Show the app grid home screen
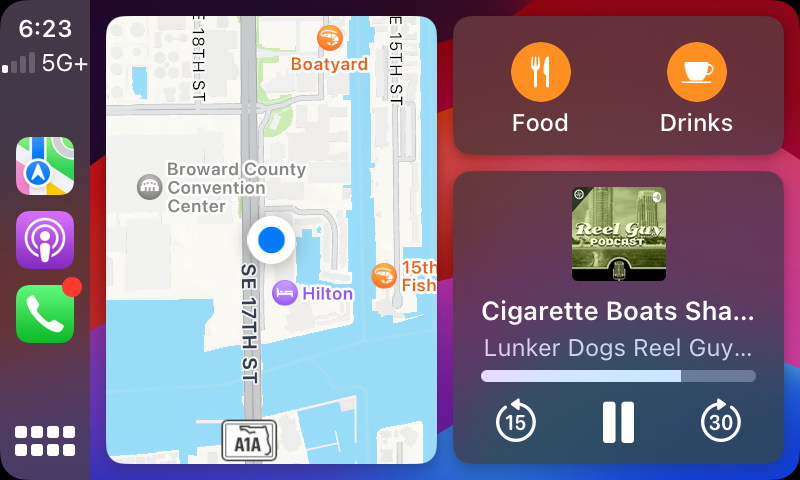The image size is (800, 480). 45,440
